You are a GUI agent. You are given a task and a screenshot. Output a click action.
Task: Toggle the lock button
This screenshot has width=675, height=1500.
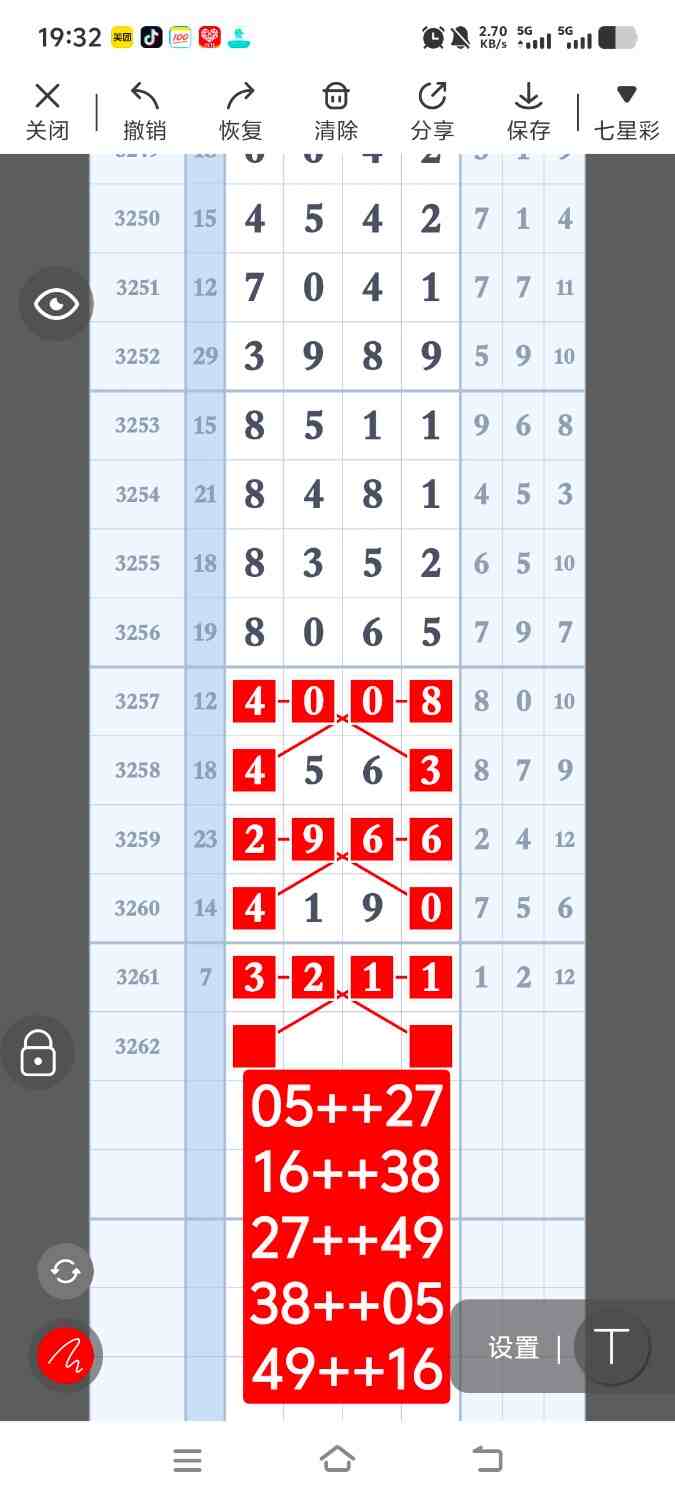38,1053
